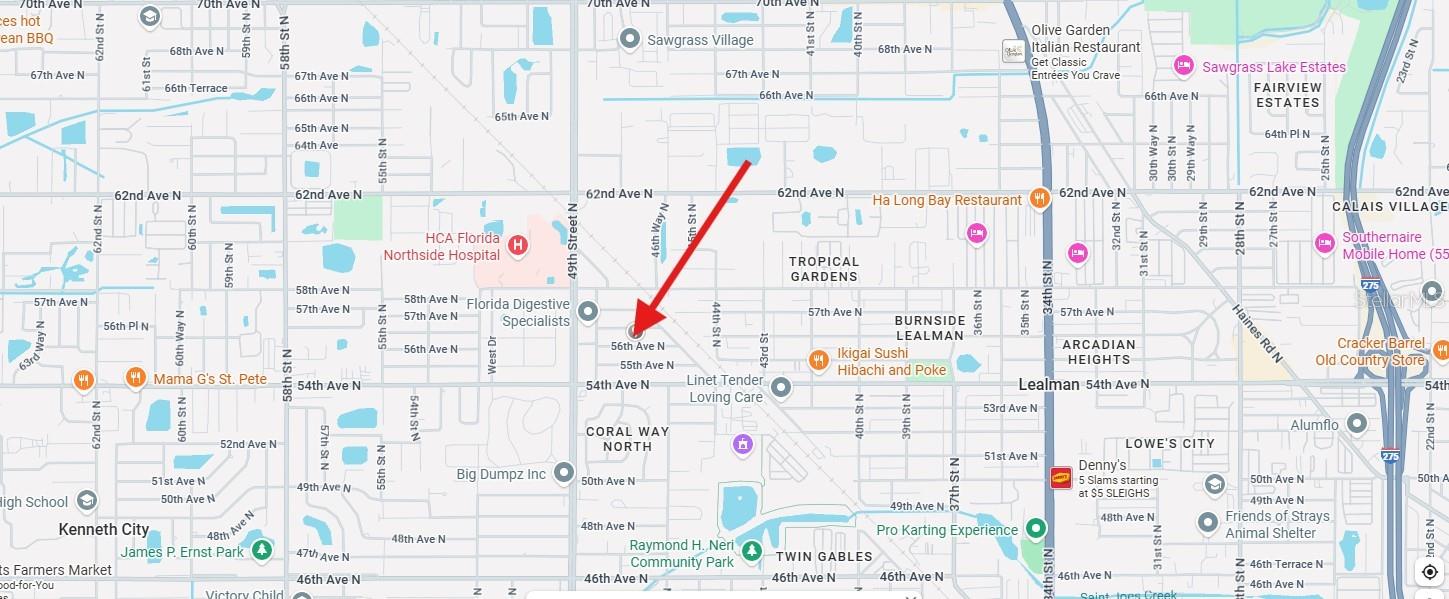Viewport: 1449px width, 599px height.
Task: Select Pro Karting Experience marker
Action: pyautogui.click(x=1037, y=527)
